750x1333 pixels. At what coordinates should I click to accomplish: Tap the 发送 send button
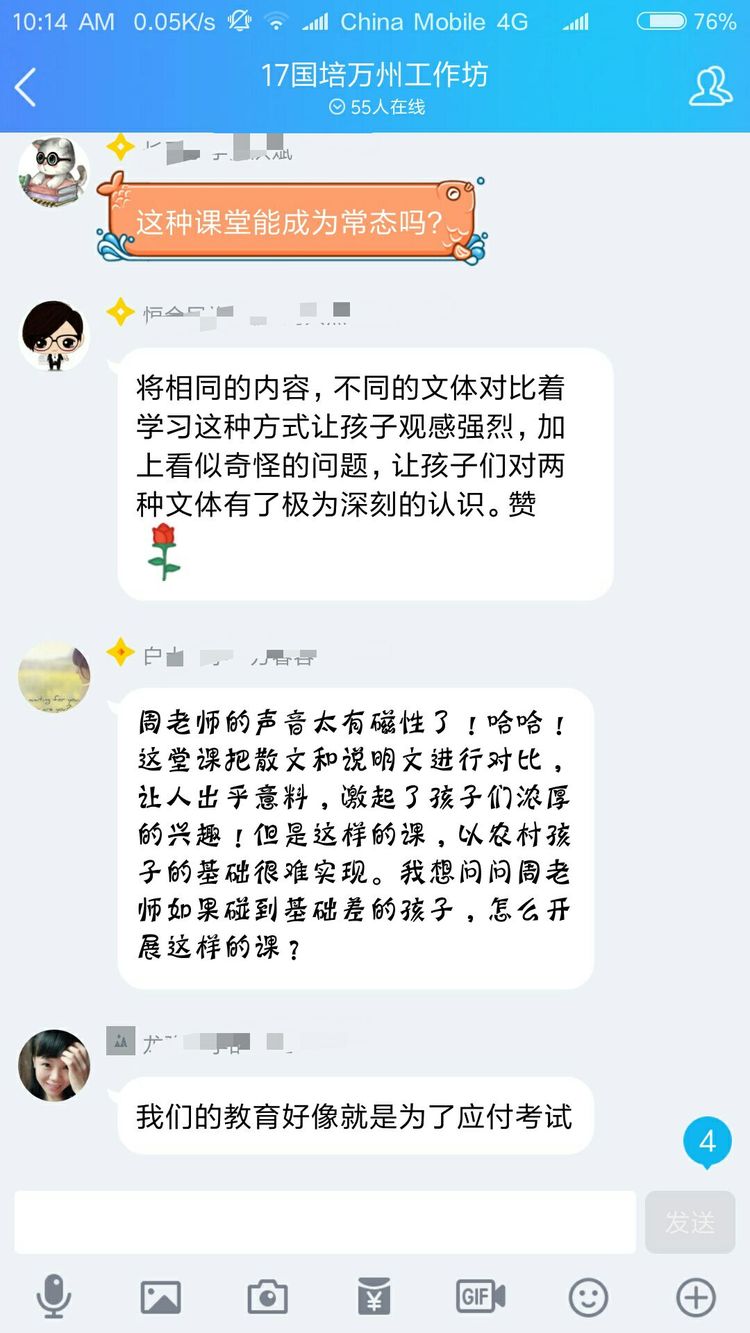point(690,1221)
